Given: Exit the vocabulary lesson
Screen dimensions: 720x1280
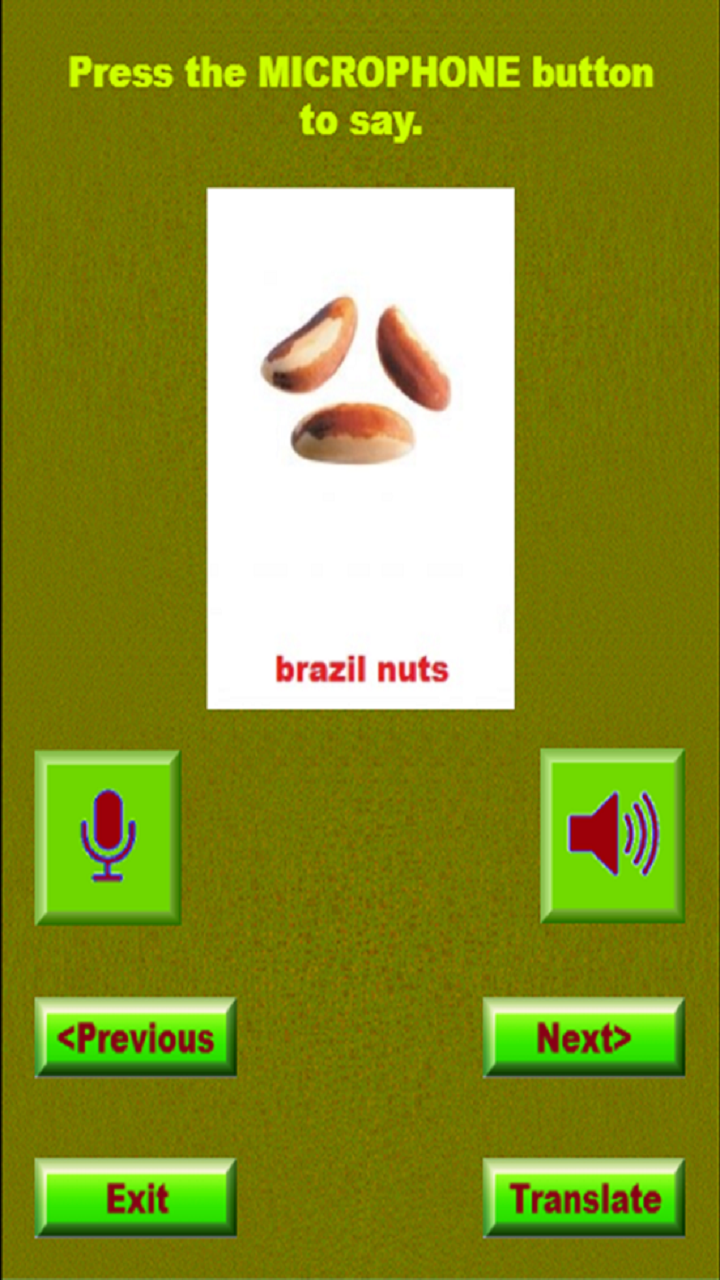Looking at the screenshot, I should [x=136, y=1198].
